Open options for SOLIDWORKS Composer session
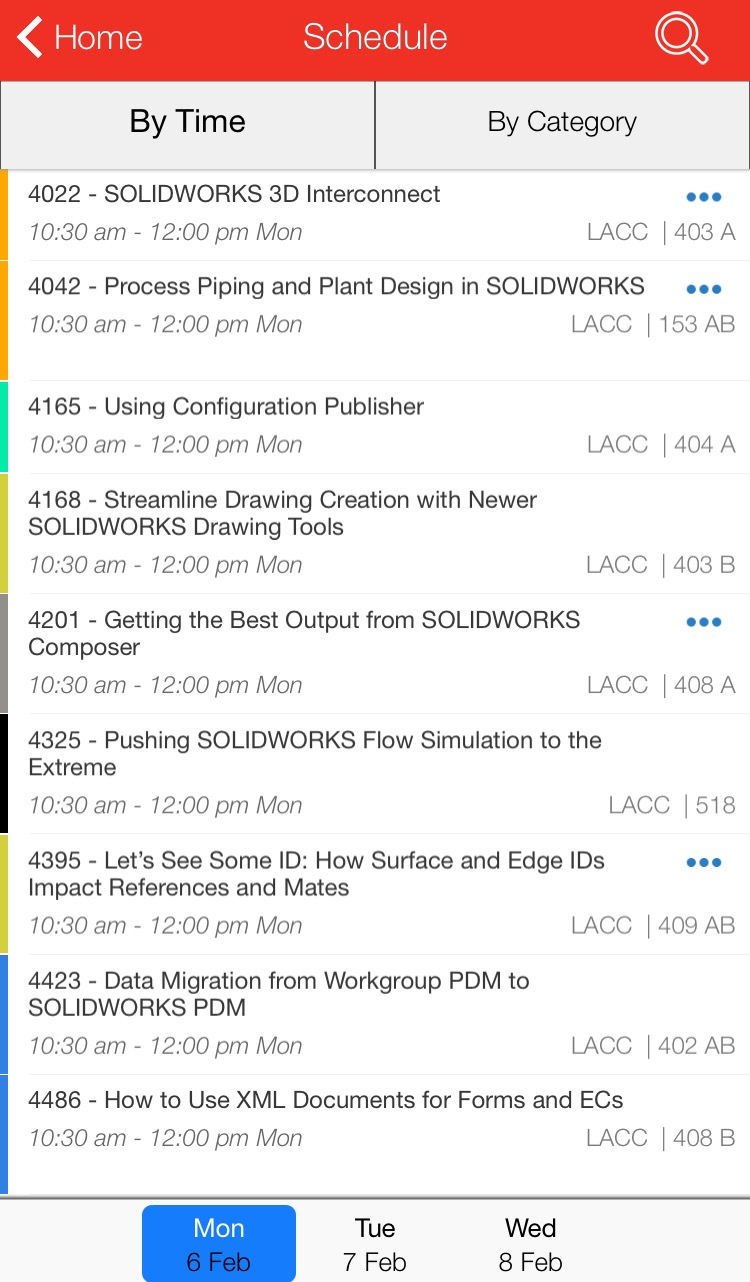This screenshot has height=1282, width=750. pyautogui.click(x=703, y=621)
